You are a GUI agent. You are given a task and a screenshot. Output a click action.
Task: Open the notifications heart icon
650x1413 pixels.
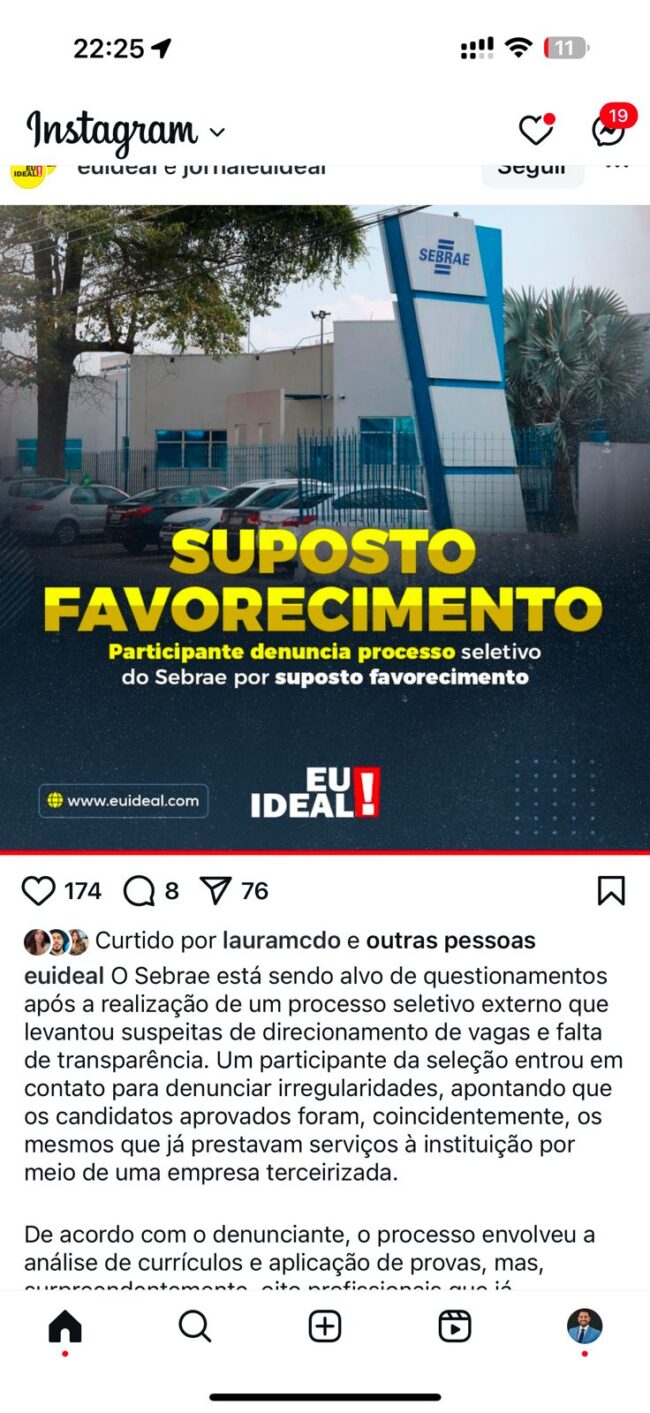[x=536, y=130]
